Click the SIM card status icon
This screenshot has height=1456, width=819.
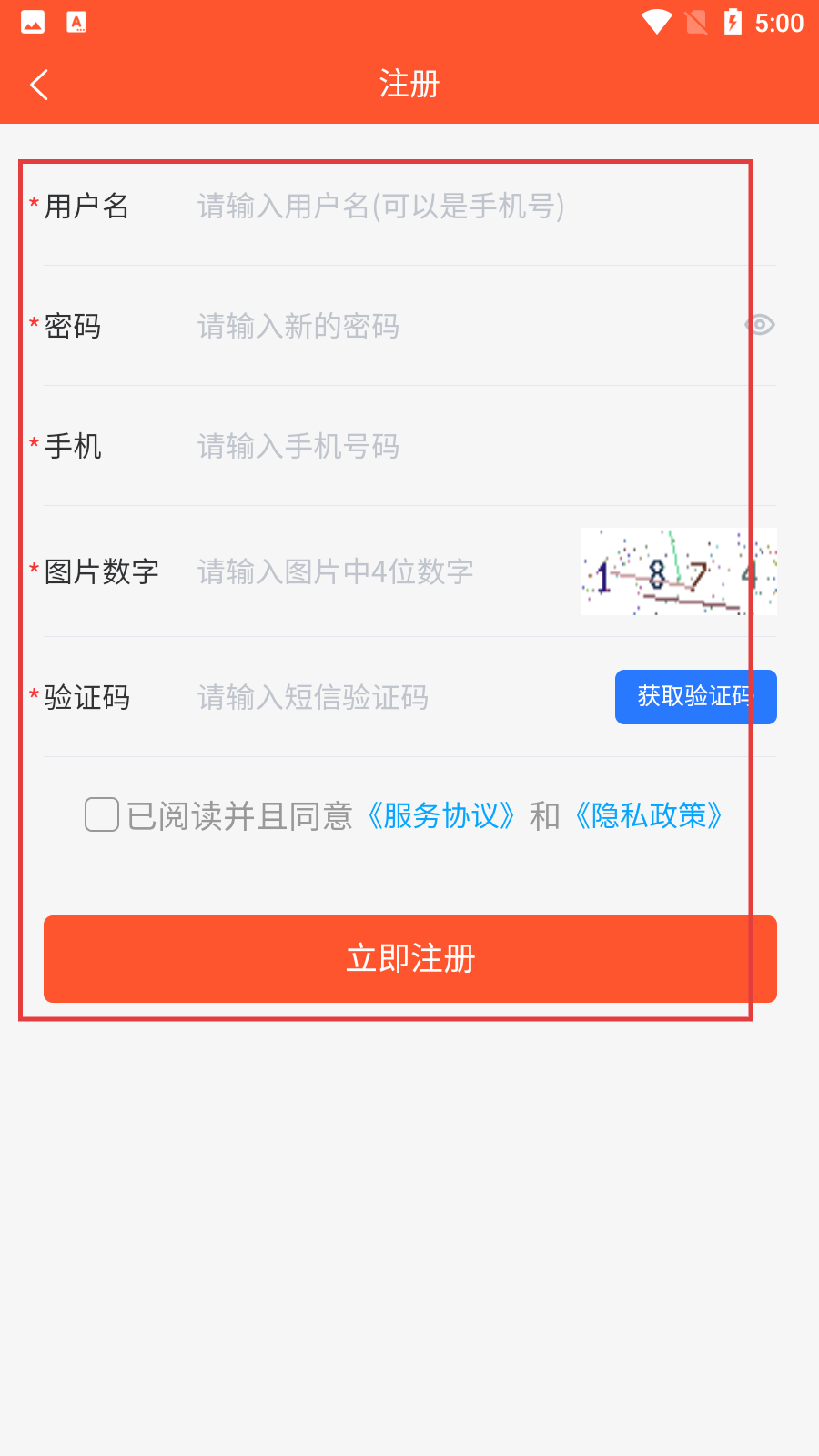pos(697,22)
